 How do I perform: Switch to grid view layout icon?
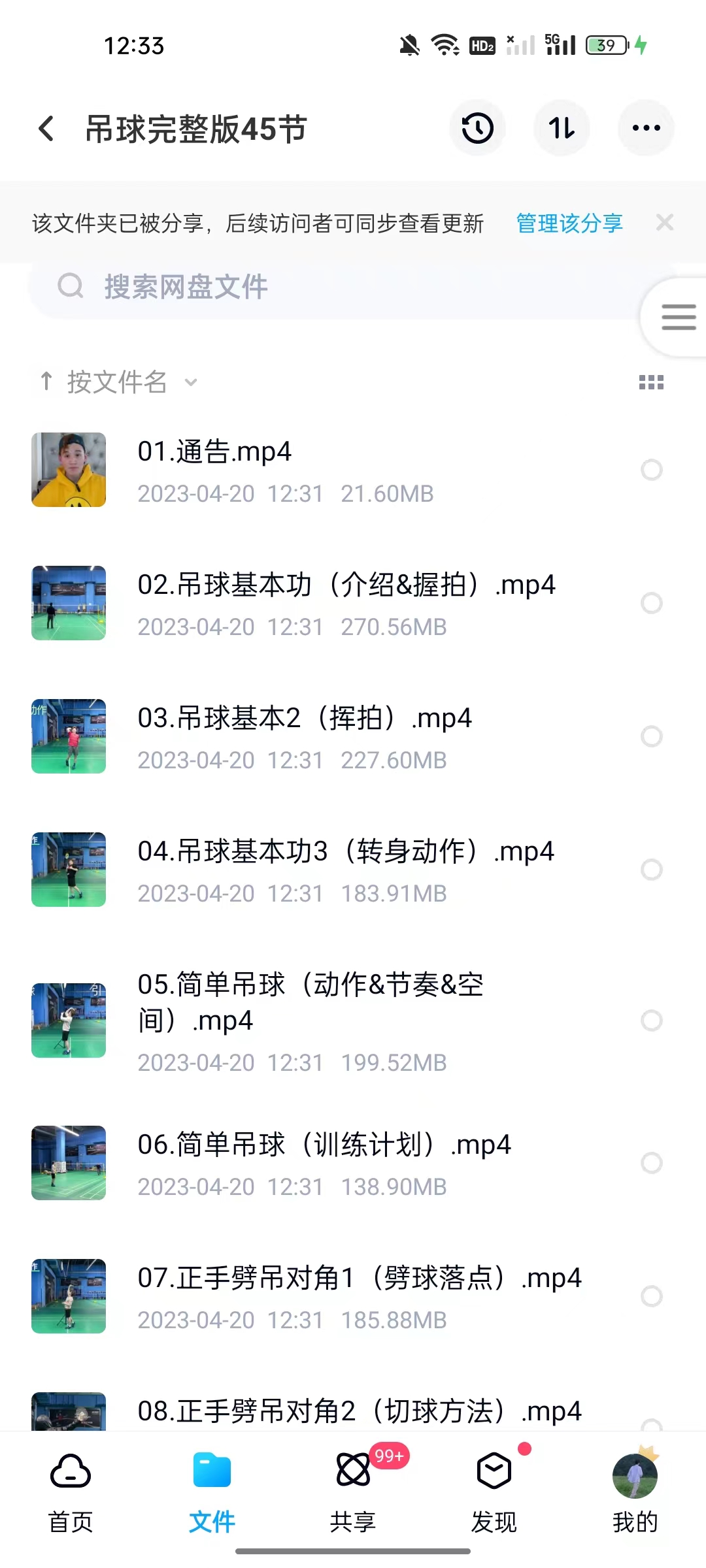click(x=651, y=382)
